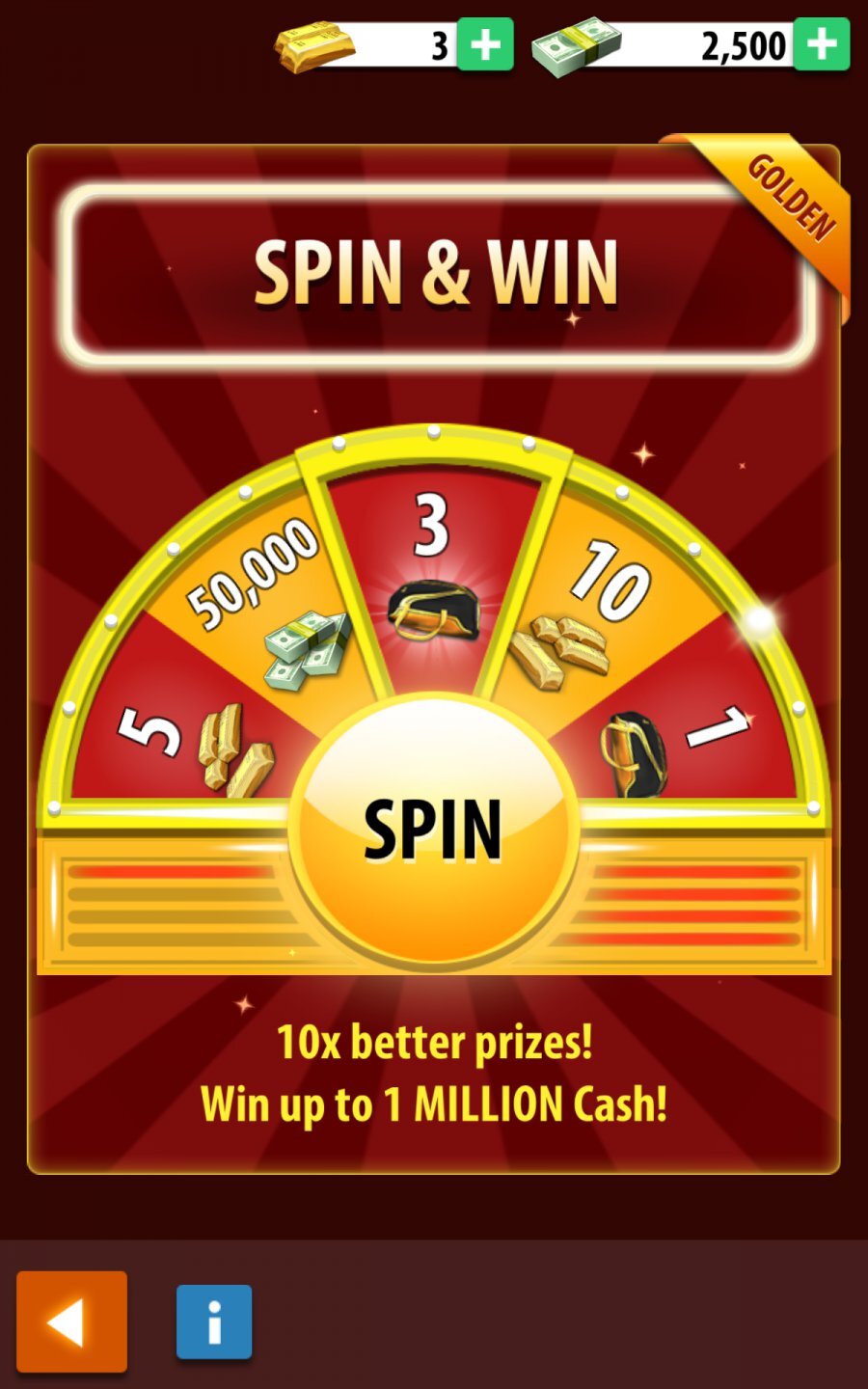Hit the SPIN button on the wheel

click(x=433, y=829)
